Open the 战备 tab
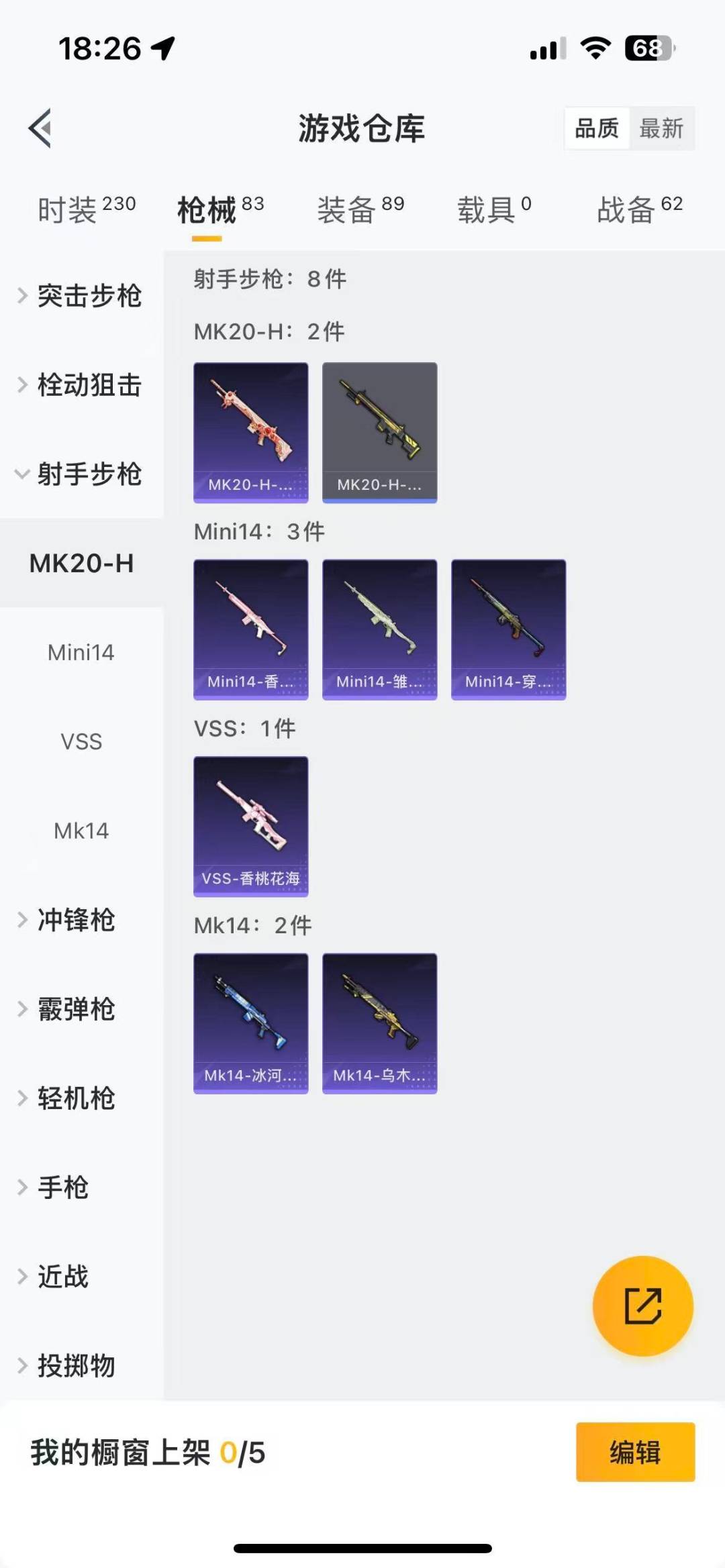 pos(639,210)
